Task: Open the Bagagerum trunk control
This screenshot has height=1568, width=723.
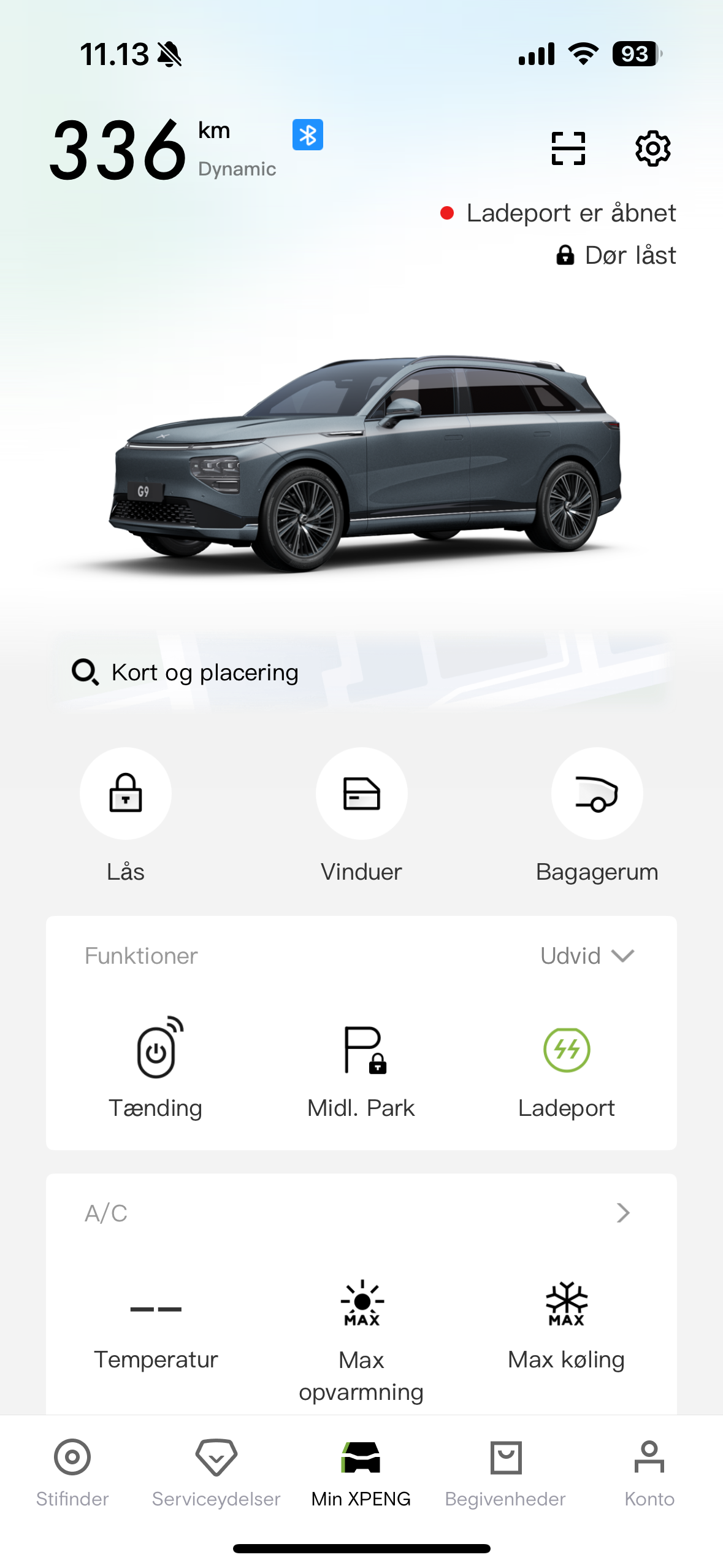Action: coord(597,793)
